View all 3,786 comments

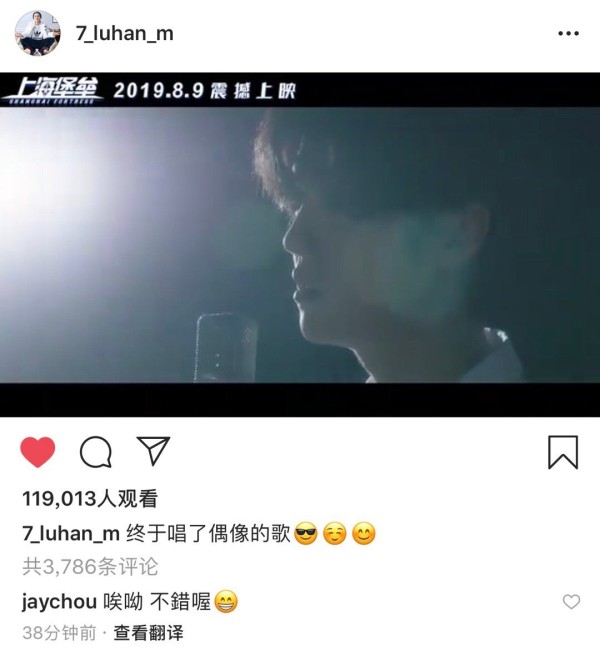coord(90,567)
